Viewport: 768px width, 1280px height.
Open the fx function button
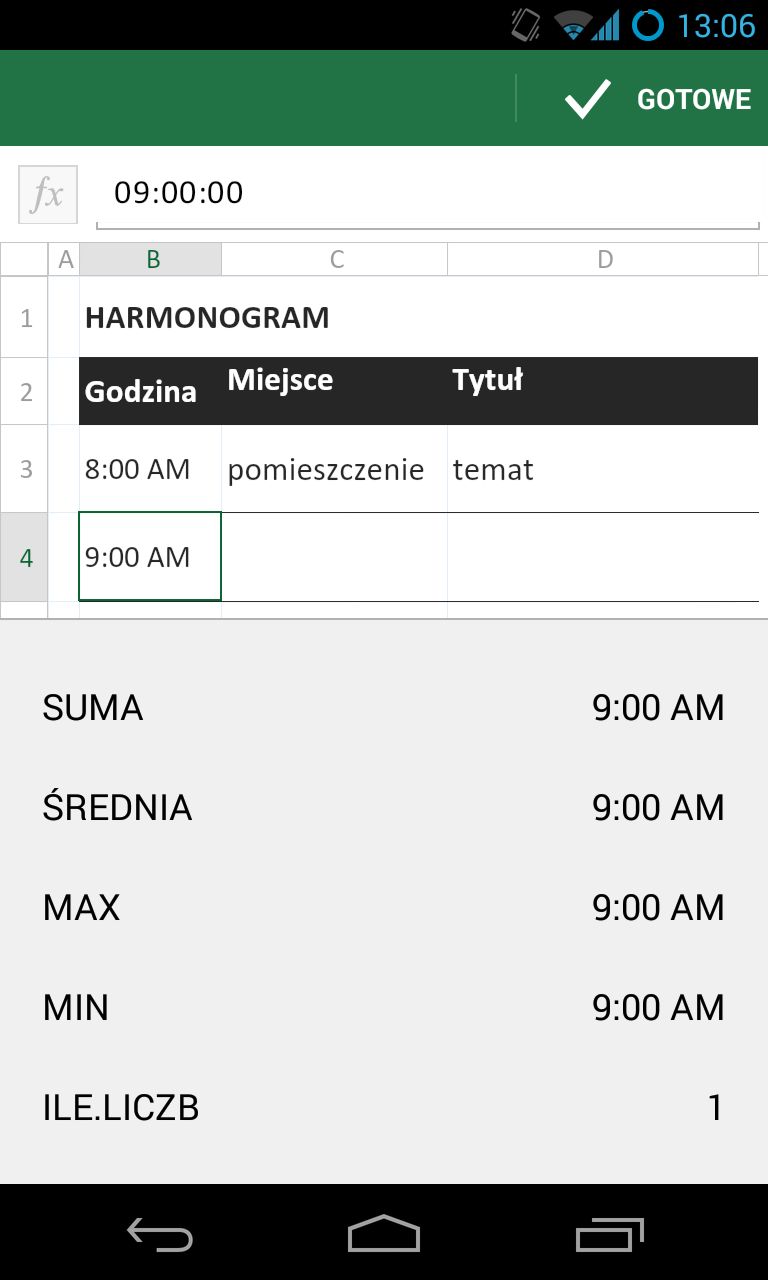point(48,194)
